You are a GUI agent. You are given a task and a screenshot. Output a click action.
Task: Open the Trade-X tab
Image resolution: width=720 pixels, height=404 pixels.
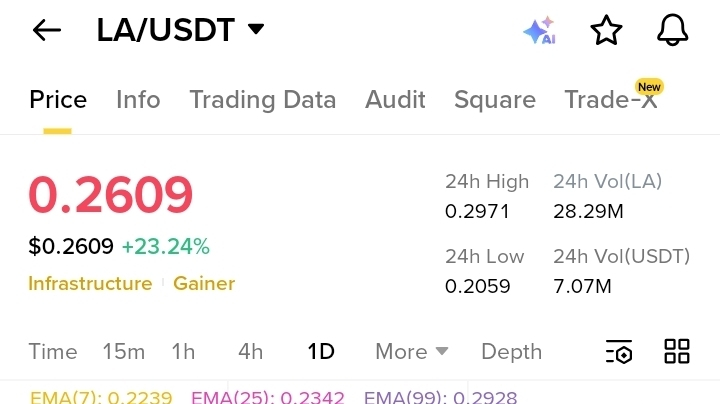pos(611,100)
